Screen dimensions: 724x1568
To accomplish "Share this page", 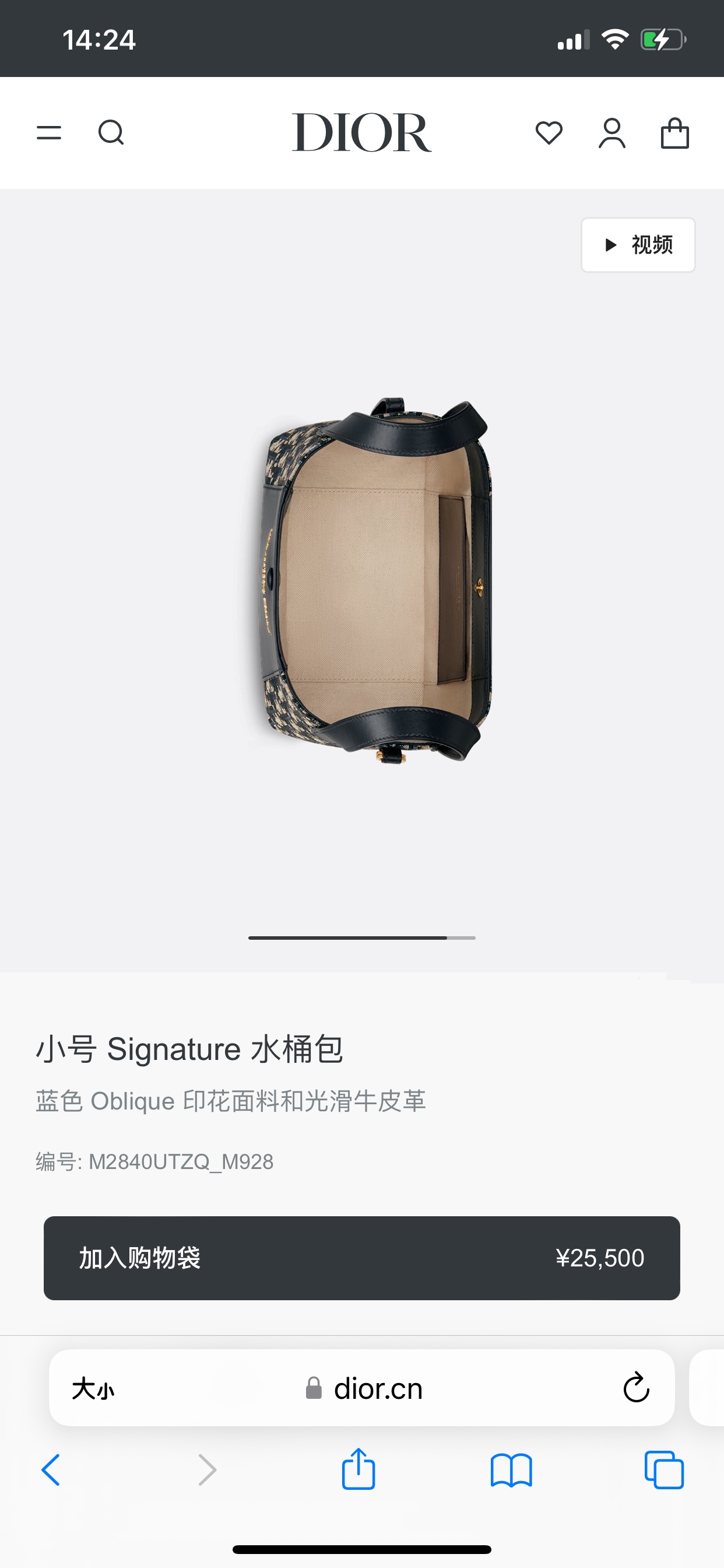I will pyautogui.click(x=359, y=1469).
